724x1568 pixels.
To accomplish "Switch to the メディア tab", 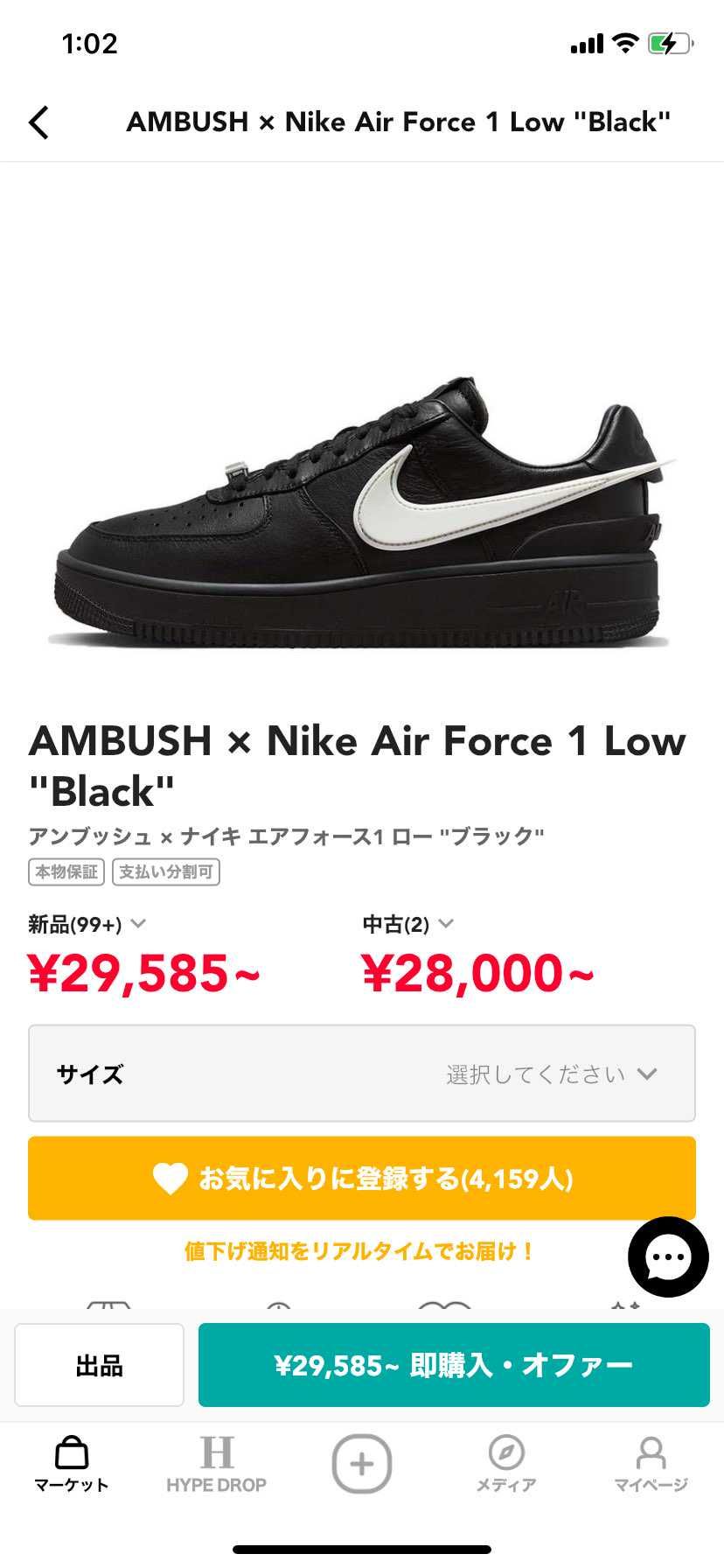I will click(506, 1464).
